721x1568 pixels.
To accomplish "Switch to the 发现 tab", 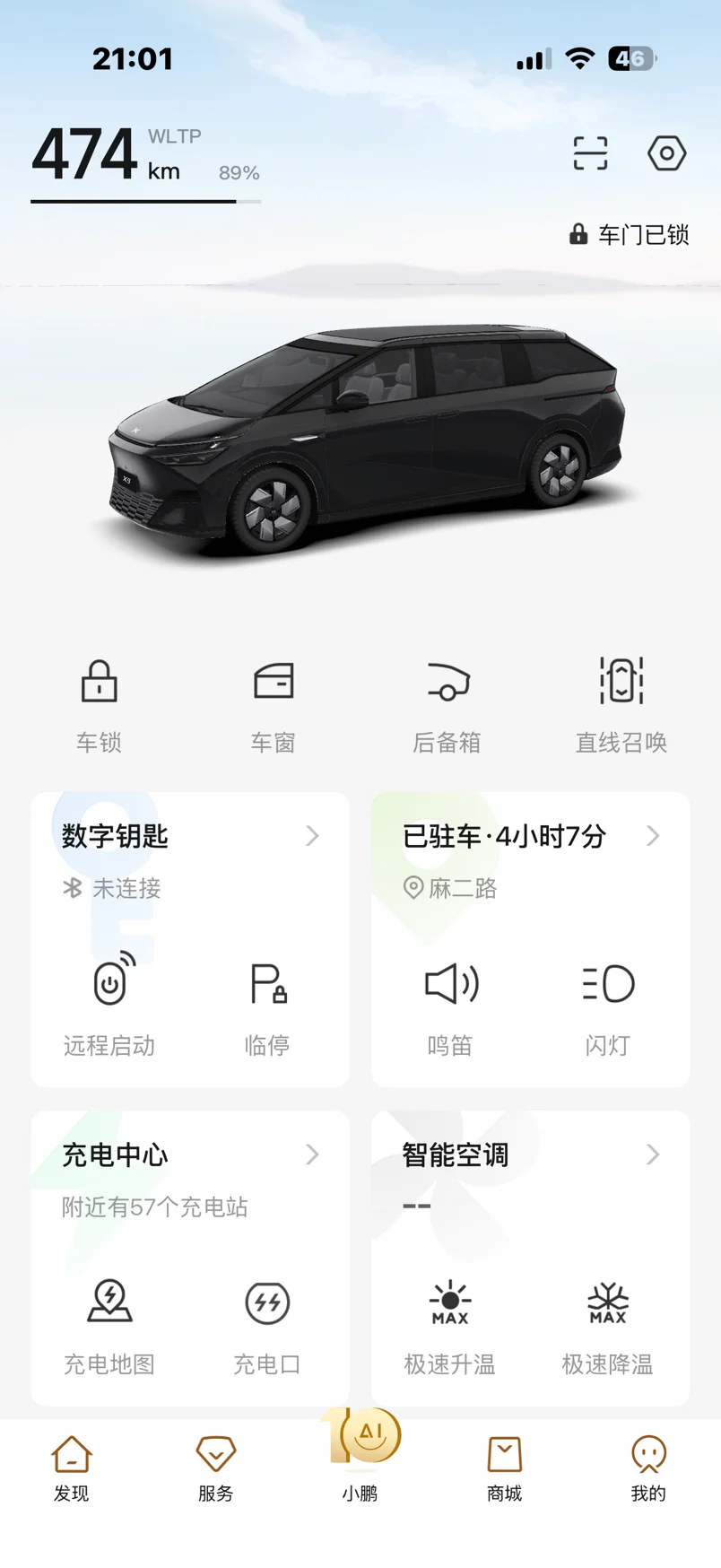I will point(72,1468).
